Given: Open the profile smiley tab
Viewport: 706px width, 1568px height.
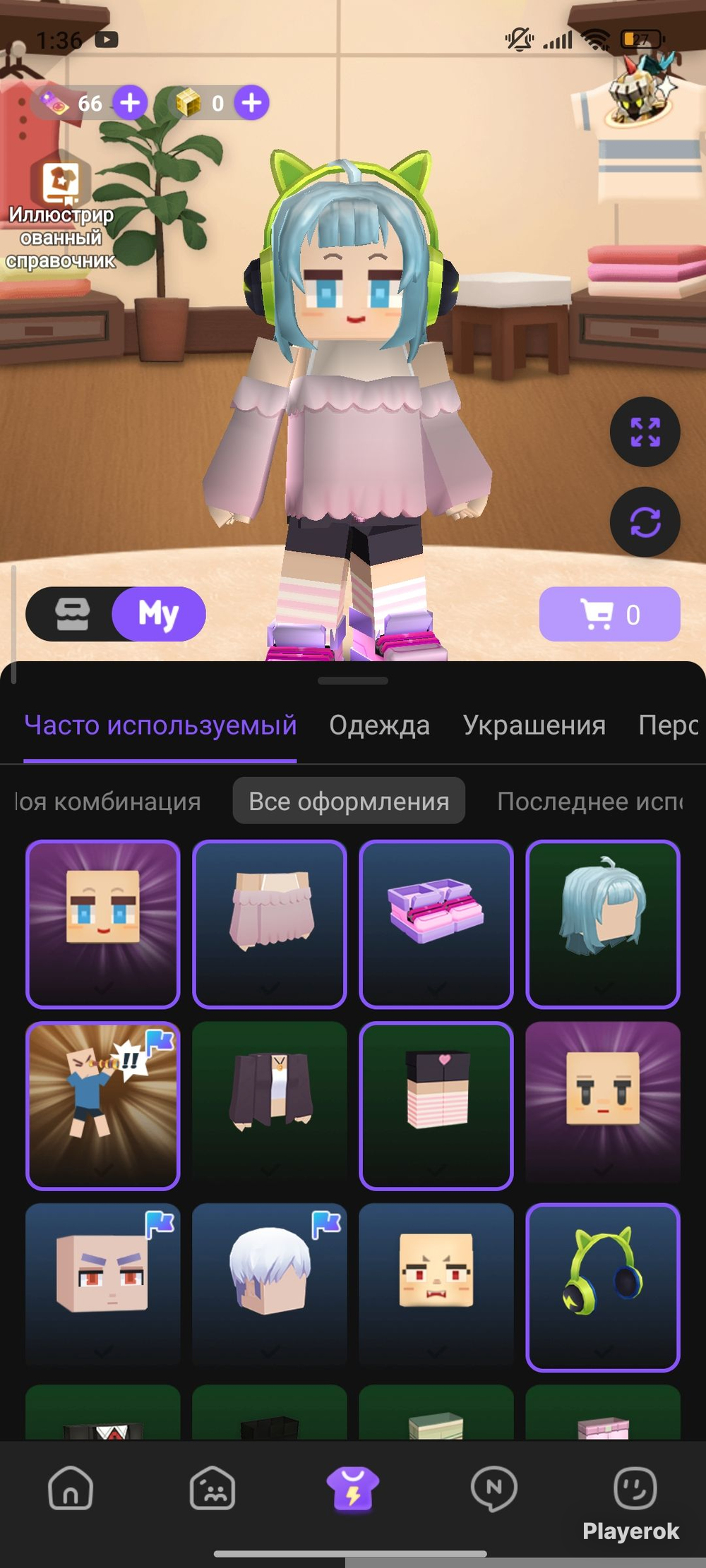Looking at the screenshot, I should (x=635, y=1488).
